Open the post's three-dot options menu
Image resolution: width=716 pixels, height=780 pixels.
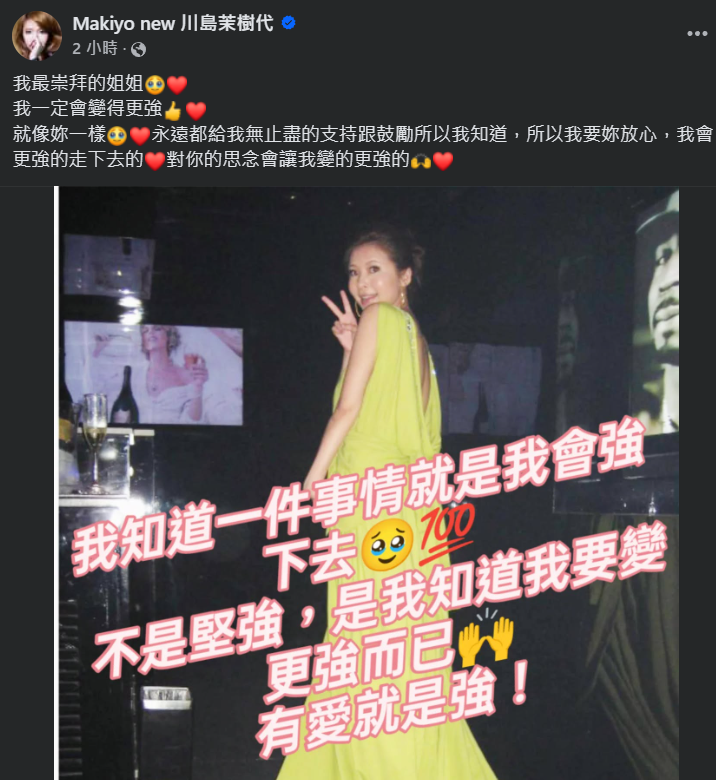[696, 34]
